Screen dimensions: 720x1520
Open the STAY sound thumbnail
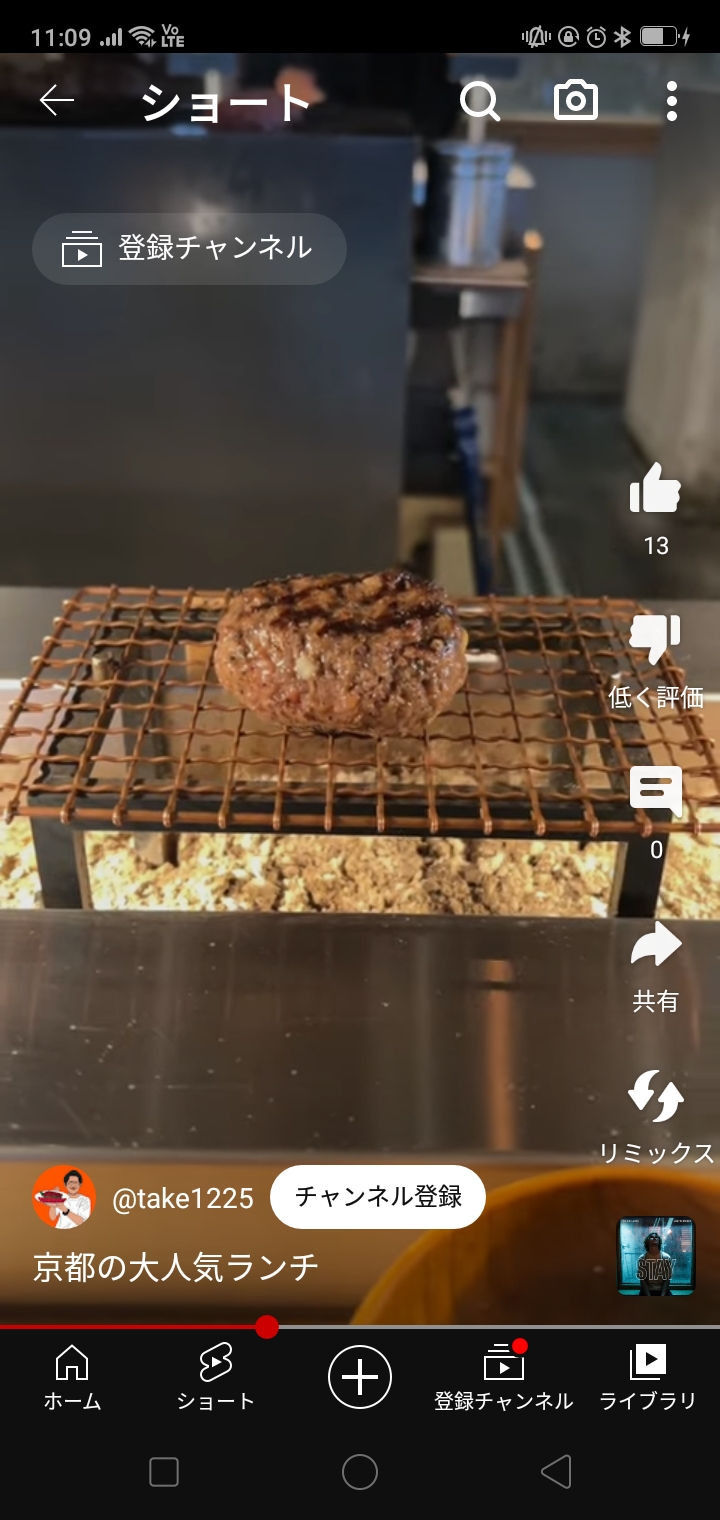tap(656, 1256)
